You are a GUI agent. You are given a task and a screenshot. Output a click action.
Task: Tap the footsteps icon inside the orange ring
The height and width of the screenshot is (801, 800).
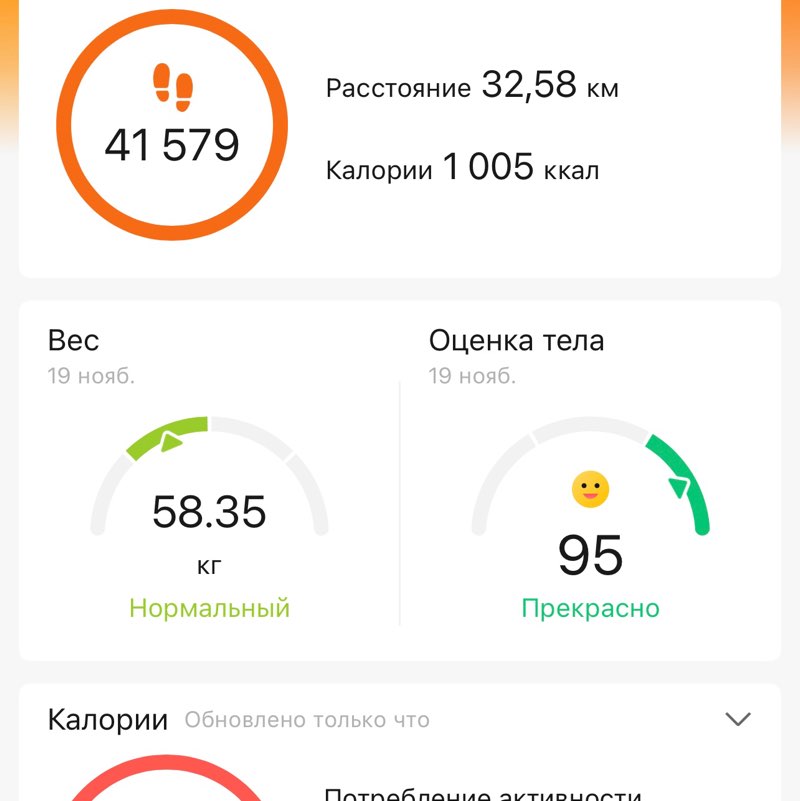pyautogui.click(x=172, y=85)
